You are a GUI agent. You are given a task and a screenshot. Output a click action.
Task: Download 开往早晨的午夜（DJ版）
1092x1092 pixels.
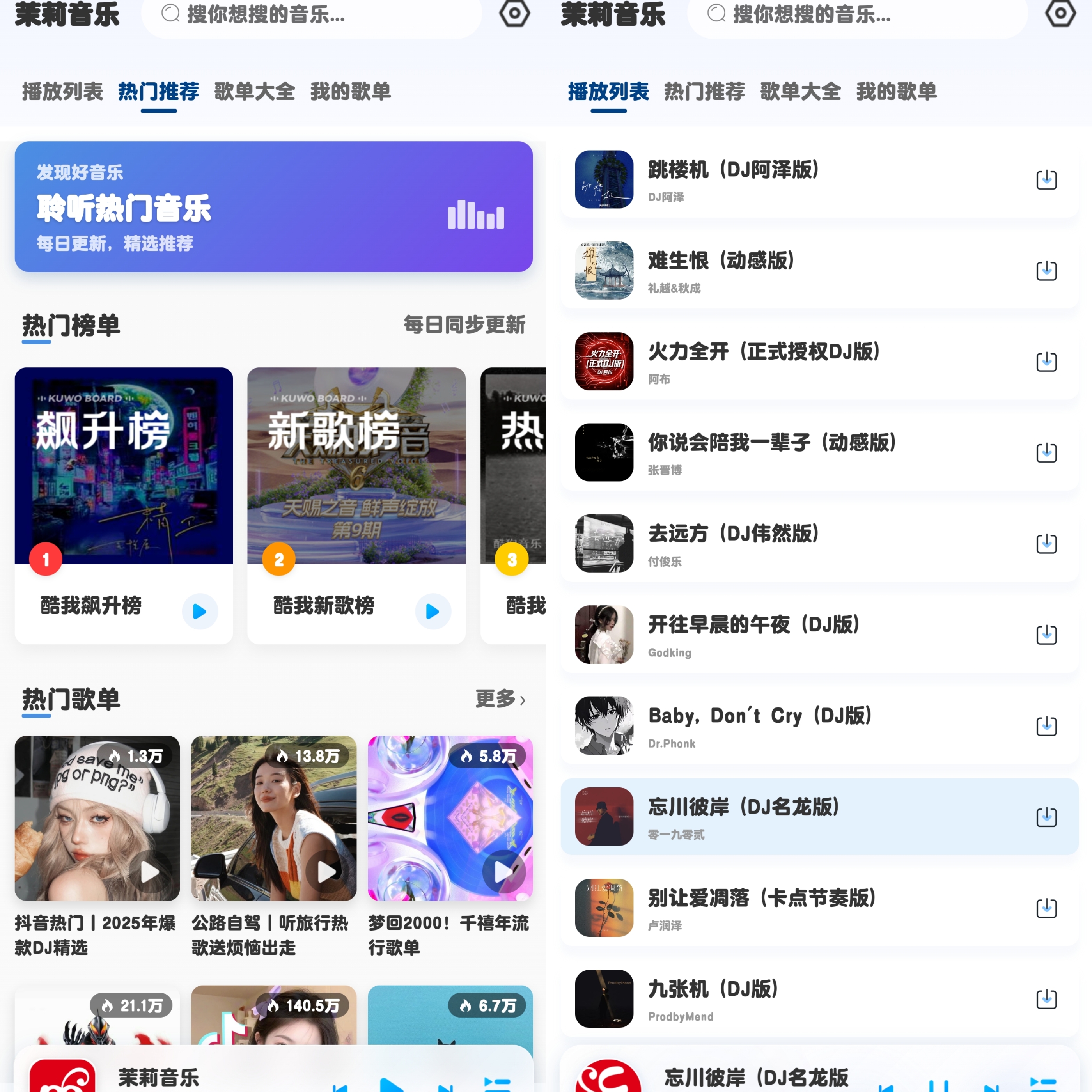click(1046, 634)
